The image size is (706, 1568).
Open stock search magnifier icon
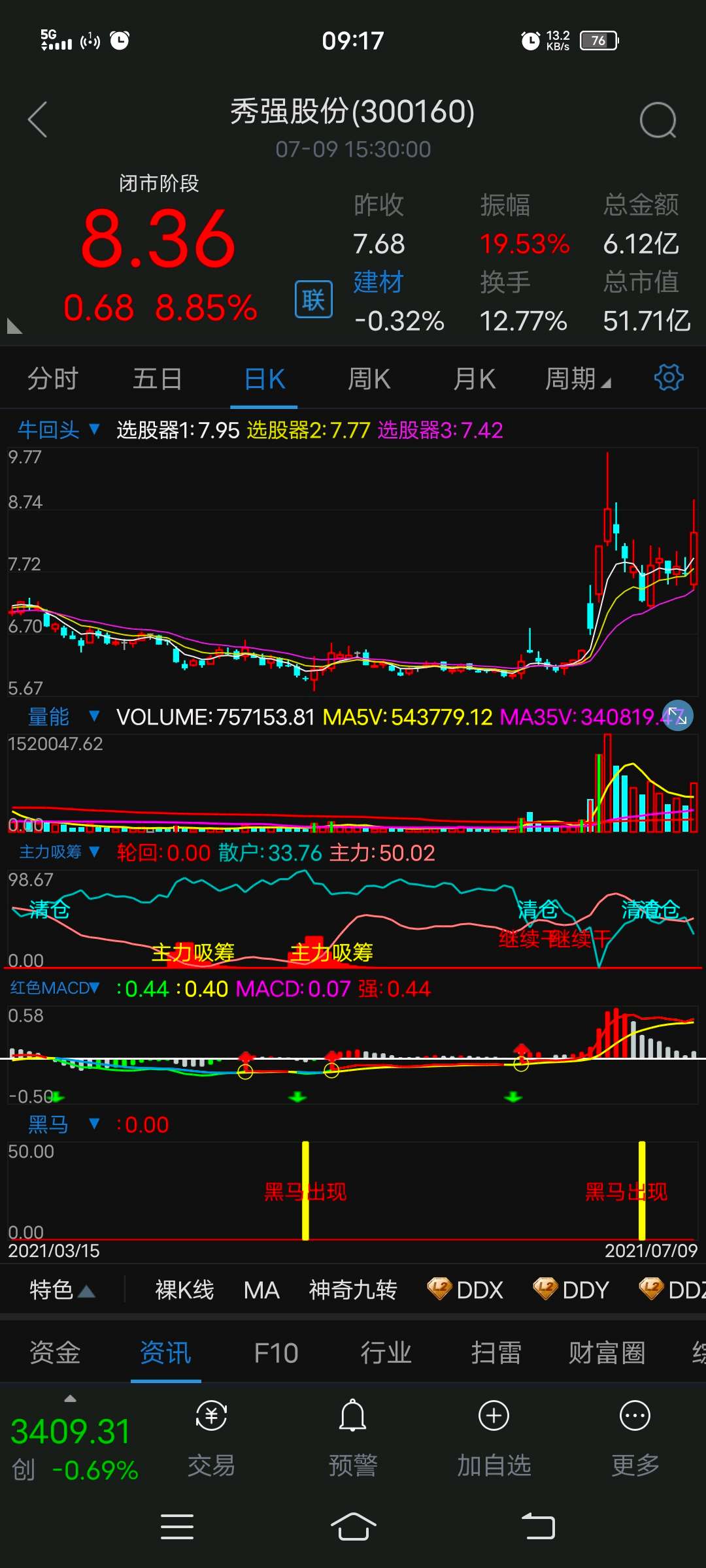(657, 120)
